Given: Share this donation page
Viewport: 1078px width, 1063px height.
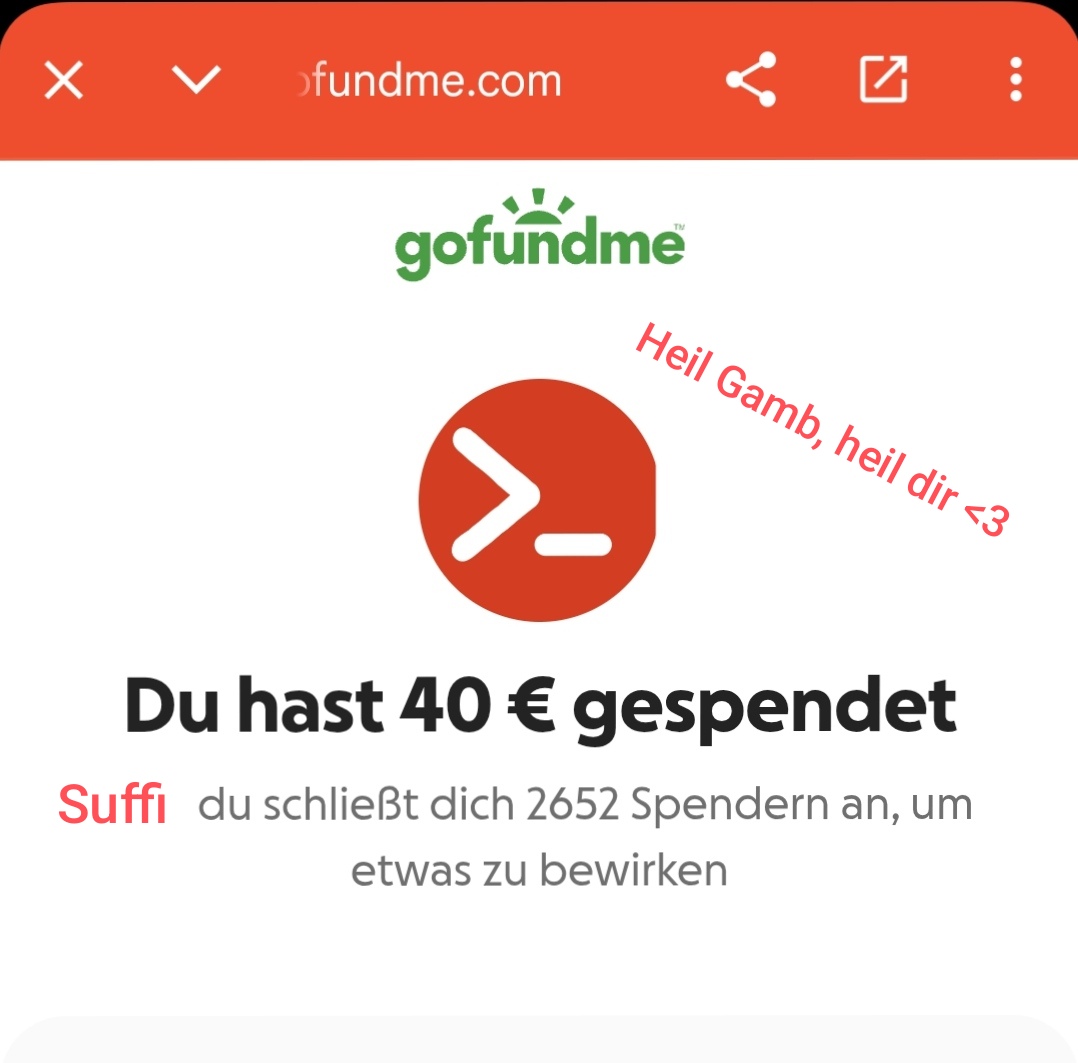Looking at the screenshot, I should (x=751, y=81).
